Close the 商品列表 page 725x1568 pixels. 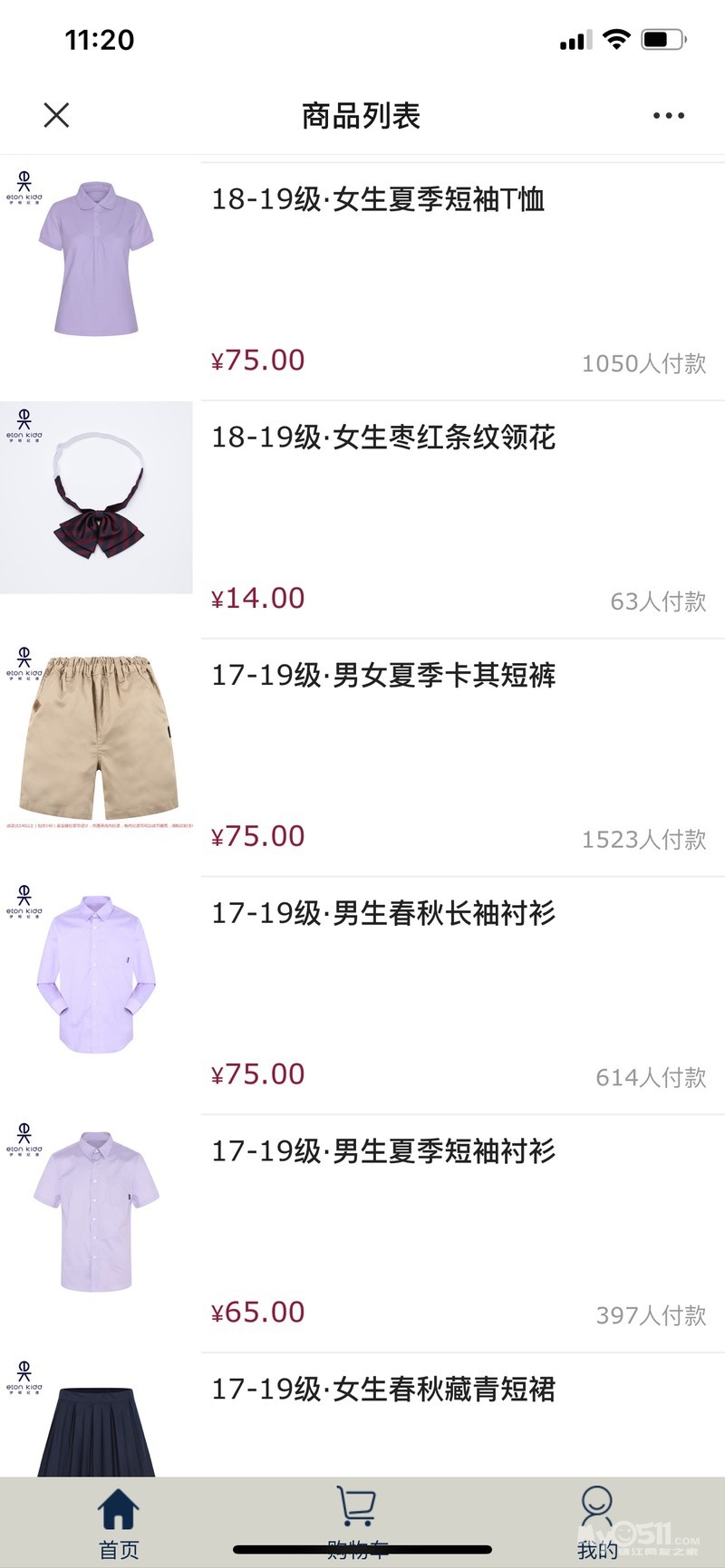click(56, 115)
